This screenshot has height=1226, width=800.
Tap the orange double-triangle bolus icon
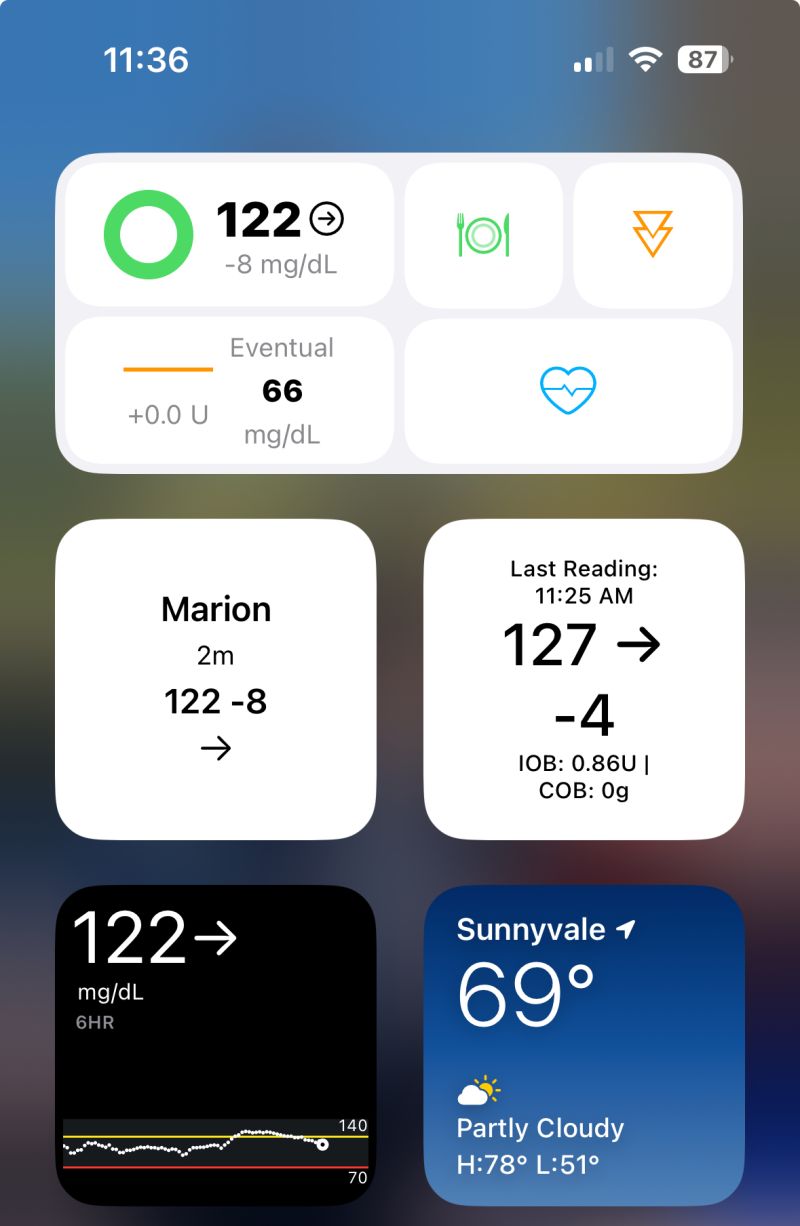point(652,235)
